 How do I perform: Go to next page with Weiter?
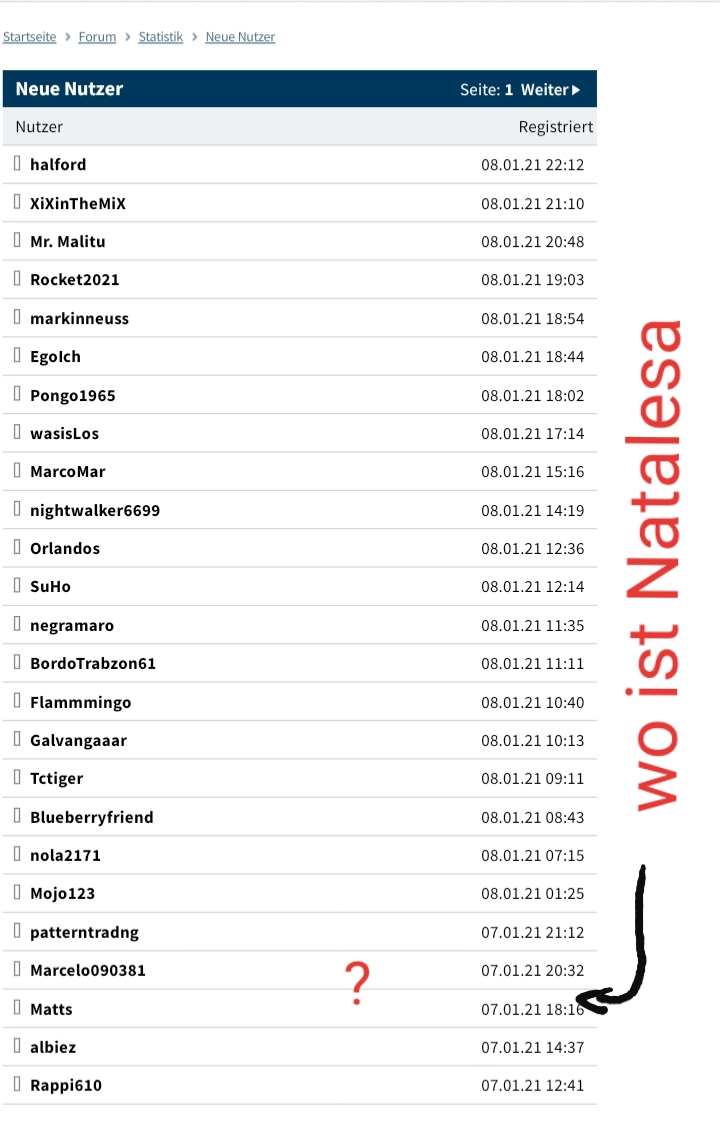coord(549,90)
